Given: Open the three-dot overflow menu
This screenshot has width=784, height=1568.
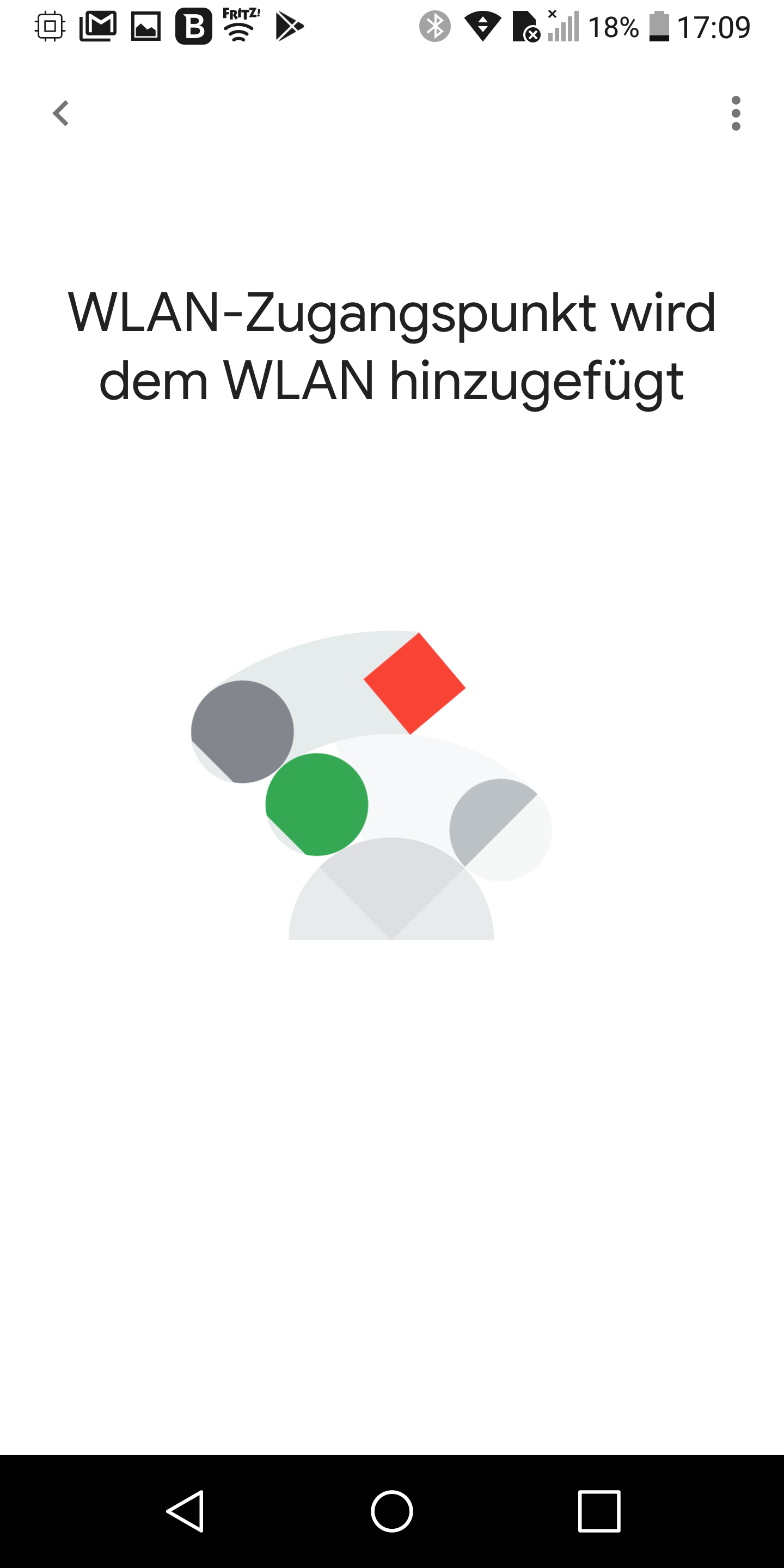Looking at the screenshot, I should click(x=736, y=113).
